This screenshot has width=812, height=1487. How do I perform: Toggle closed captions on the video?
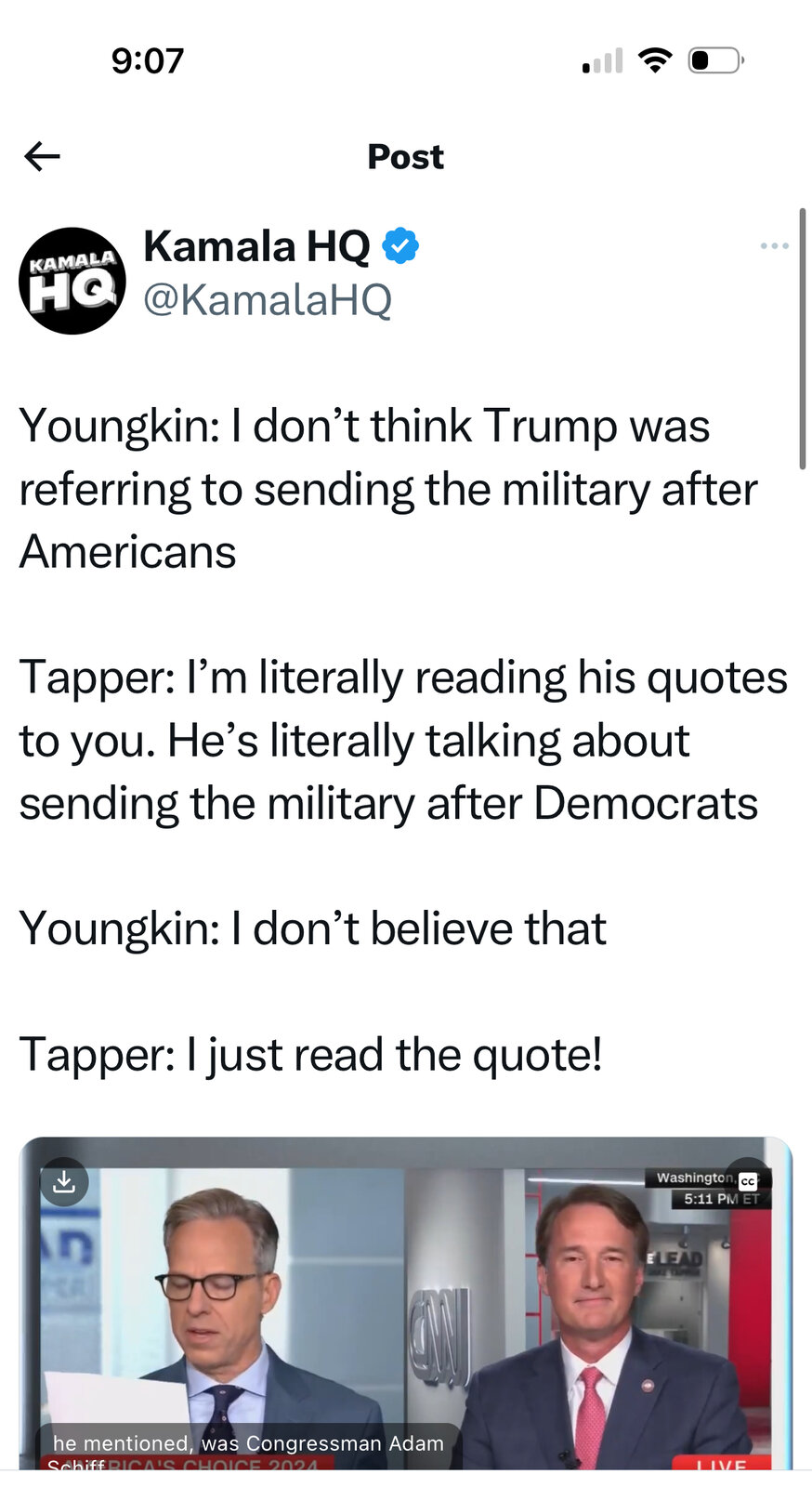pyautogui.click(x=748, y=1180)
